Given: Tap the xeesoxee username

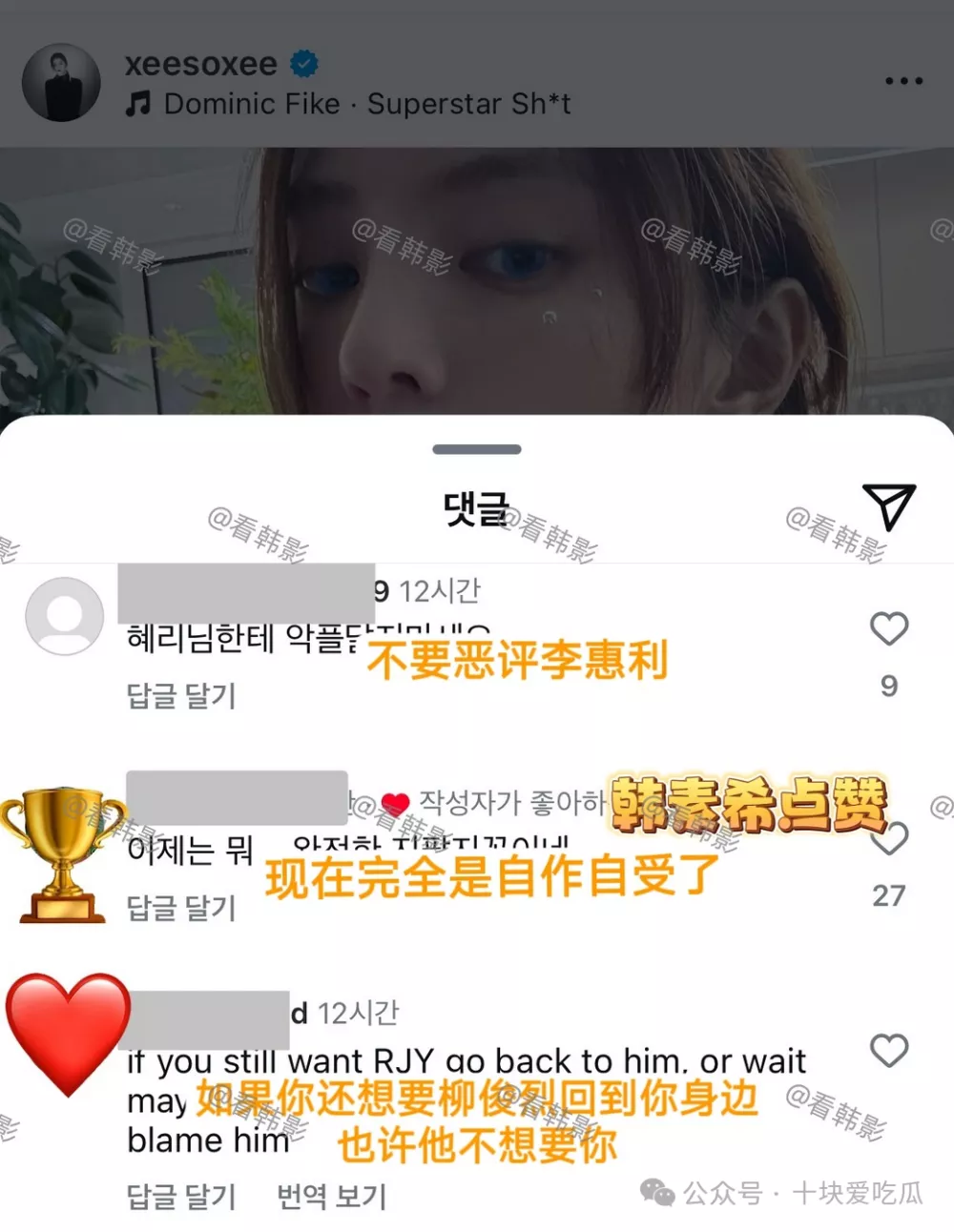Looking at the screenshot, I should pyautogui.click(x=201, y=64).
